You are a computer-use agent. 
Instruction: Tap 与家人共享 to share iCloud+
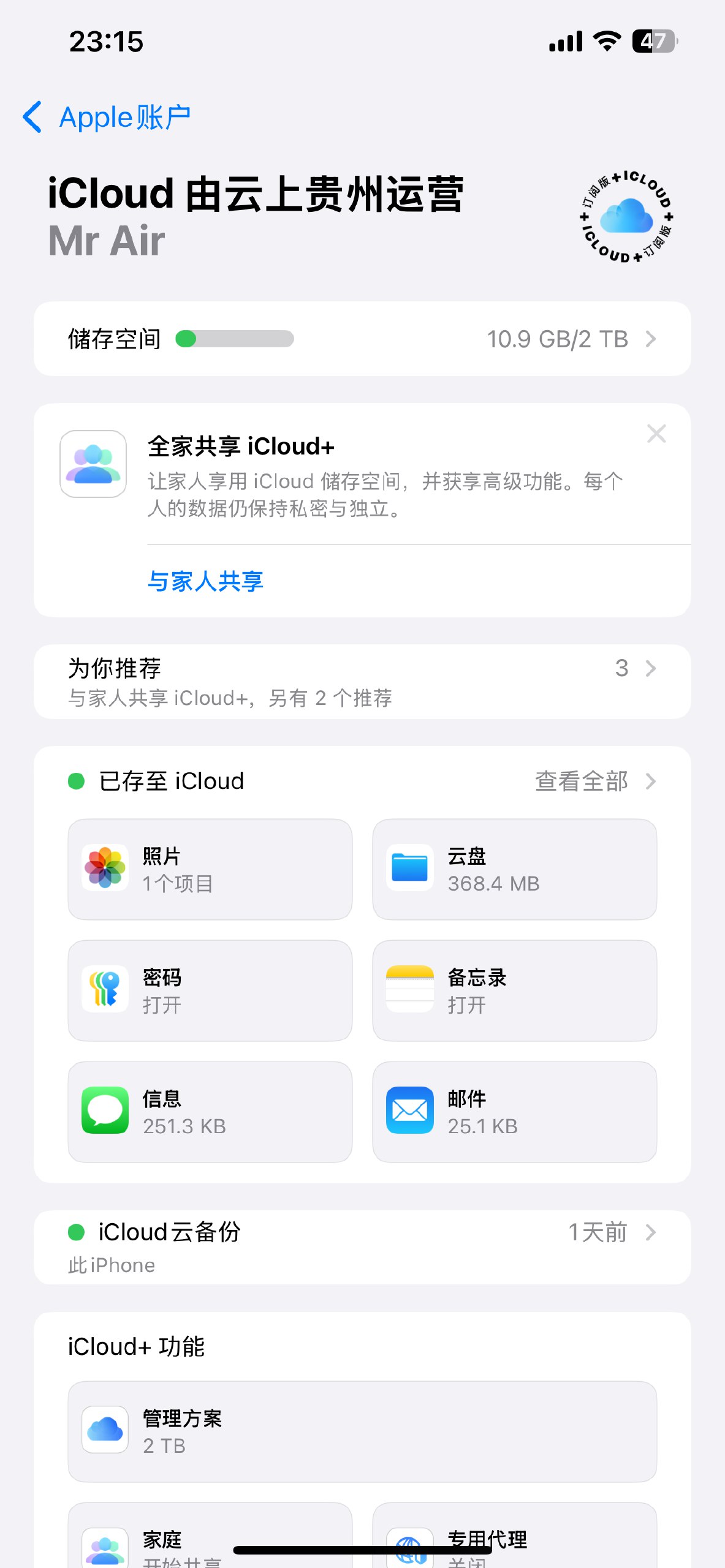206,581
